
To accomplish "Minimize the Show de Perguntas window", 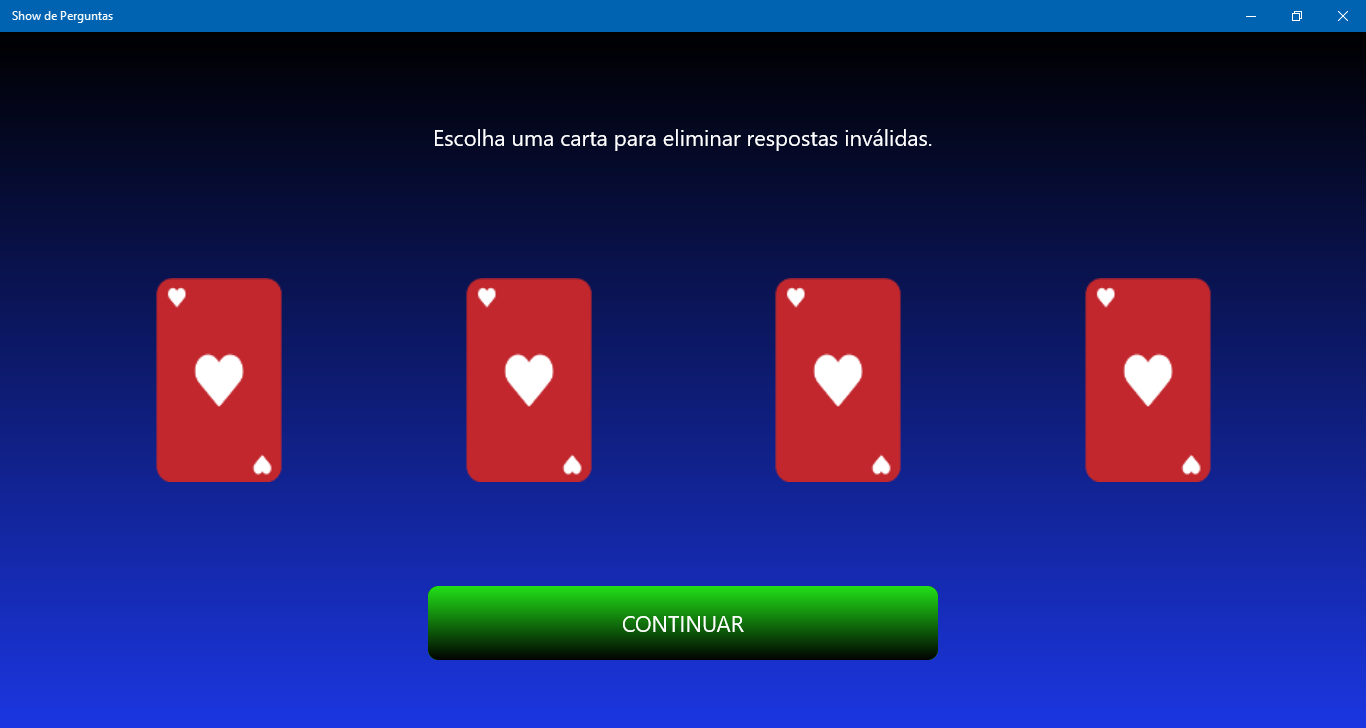I will tap(1251, 16).
